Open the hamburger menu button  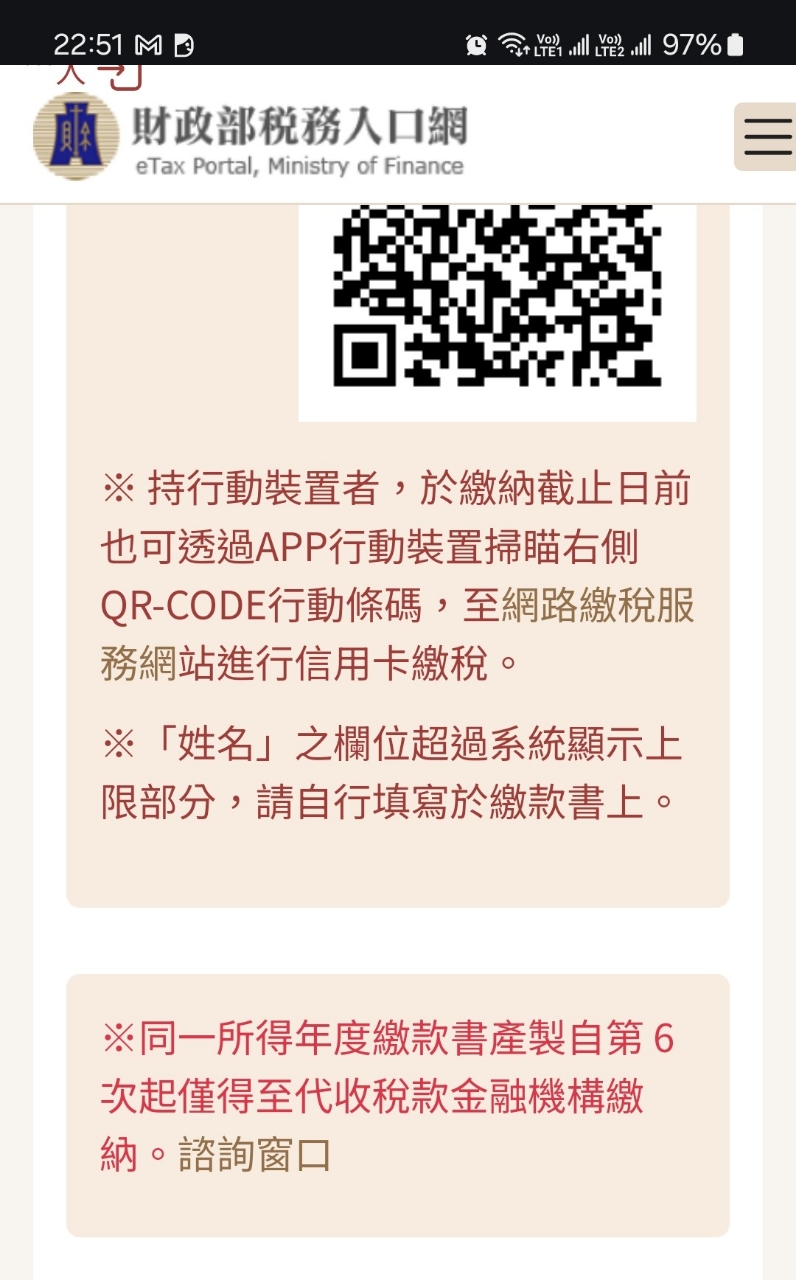[767, 137]
